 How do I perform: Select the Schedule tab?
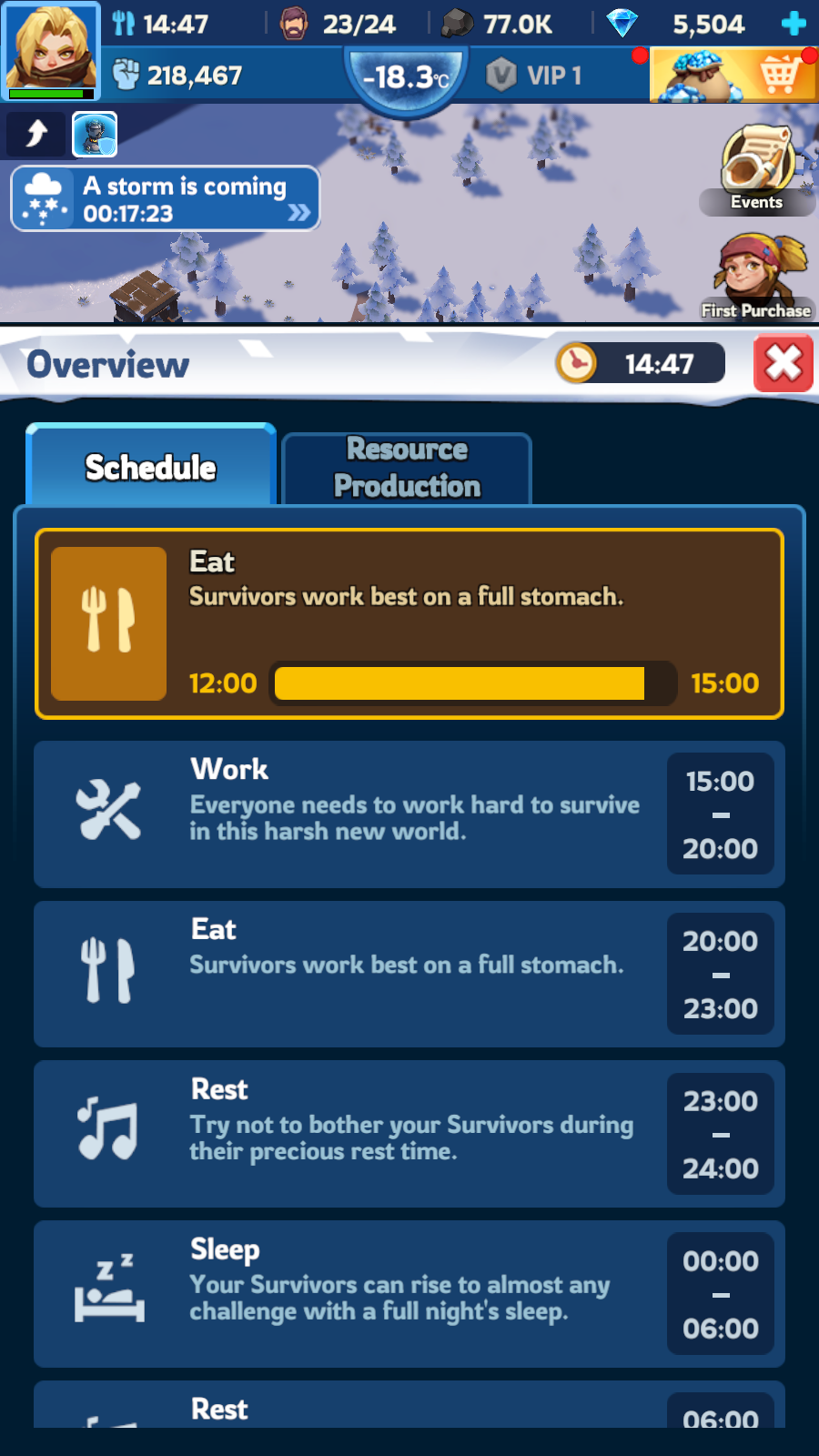151,467
